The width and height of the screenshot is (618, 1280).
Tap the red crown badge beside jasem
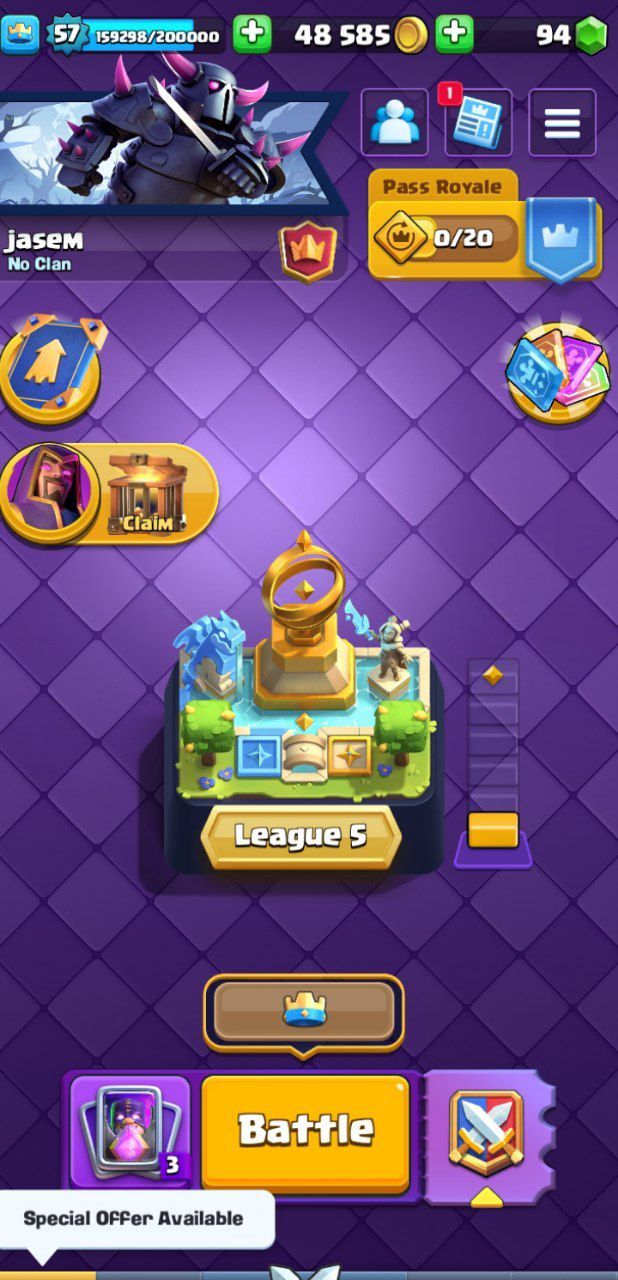308,253
